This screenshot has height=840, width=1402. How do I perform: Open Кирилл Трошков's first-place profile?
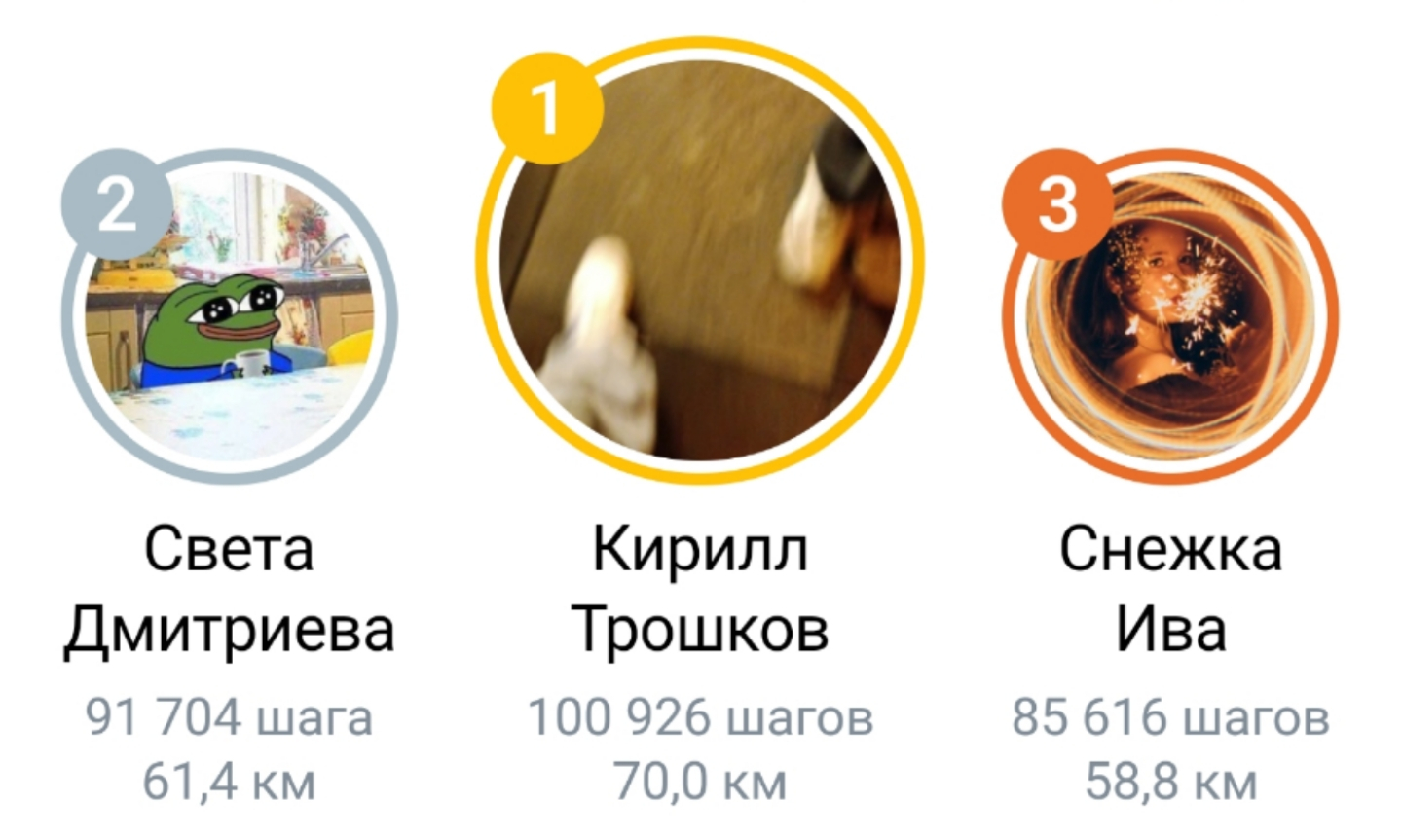(x=700, y=261)
